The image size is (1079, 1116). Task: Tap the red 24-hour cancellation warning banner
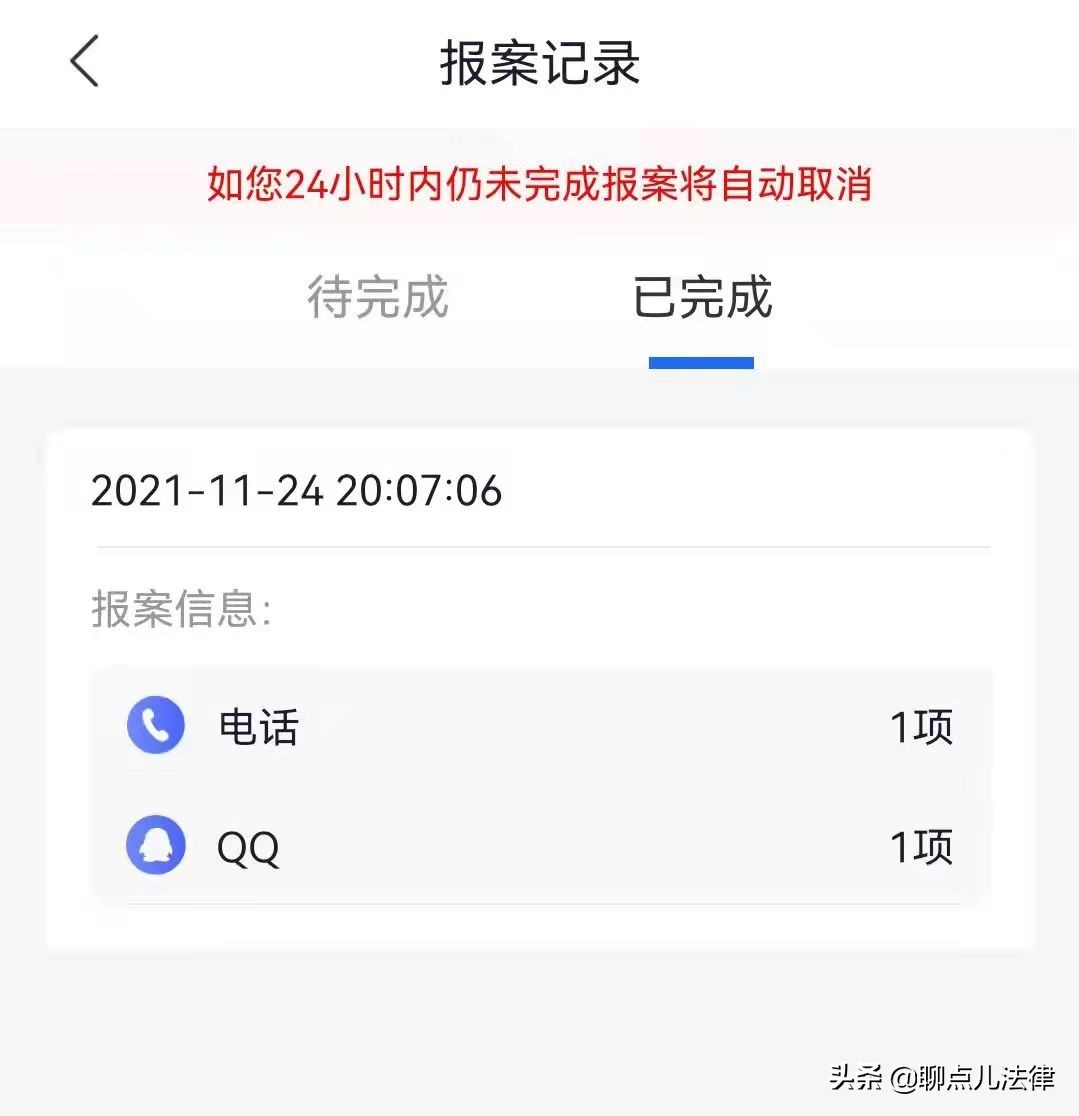[539, 185]
